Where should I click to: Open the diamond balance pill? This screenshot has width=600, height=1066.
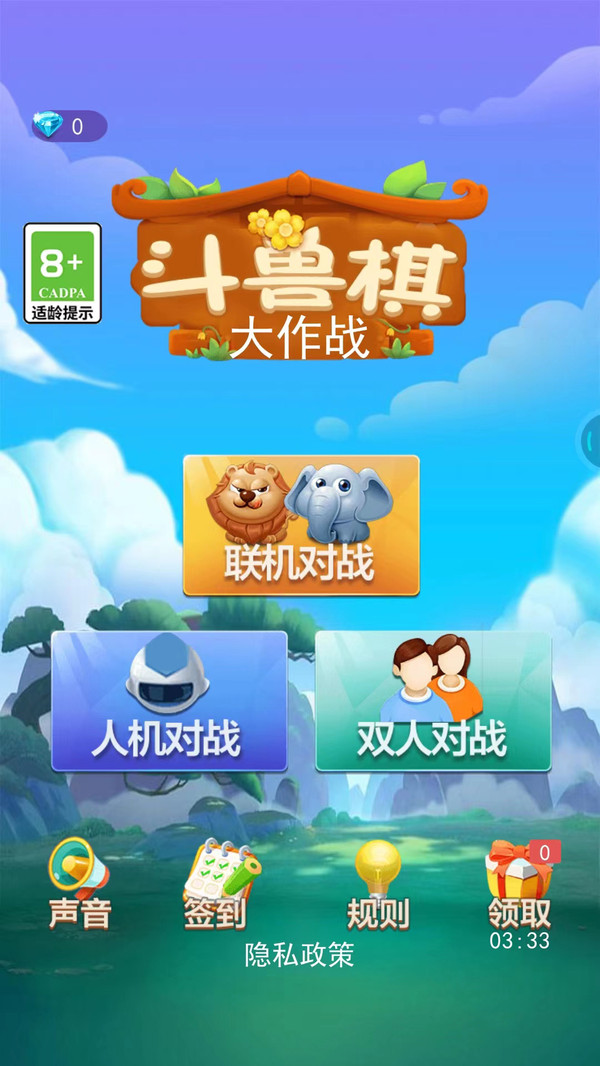tap(68, 126)
